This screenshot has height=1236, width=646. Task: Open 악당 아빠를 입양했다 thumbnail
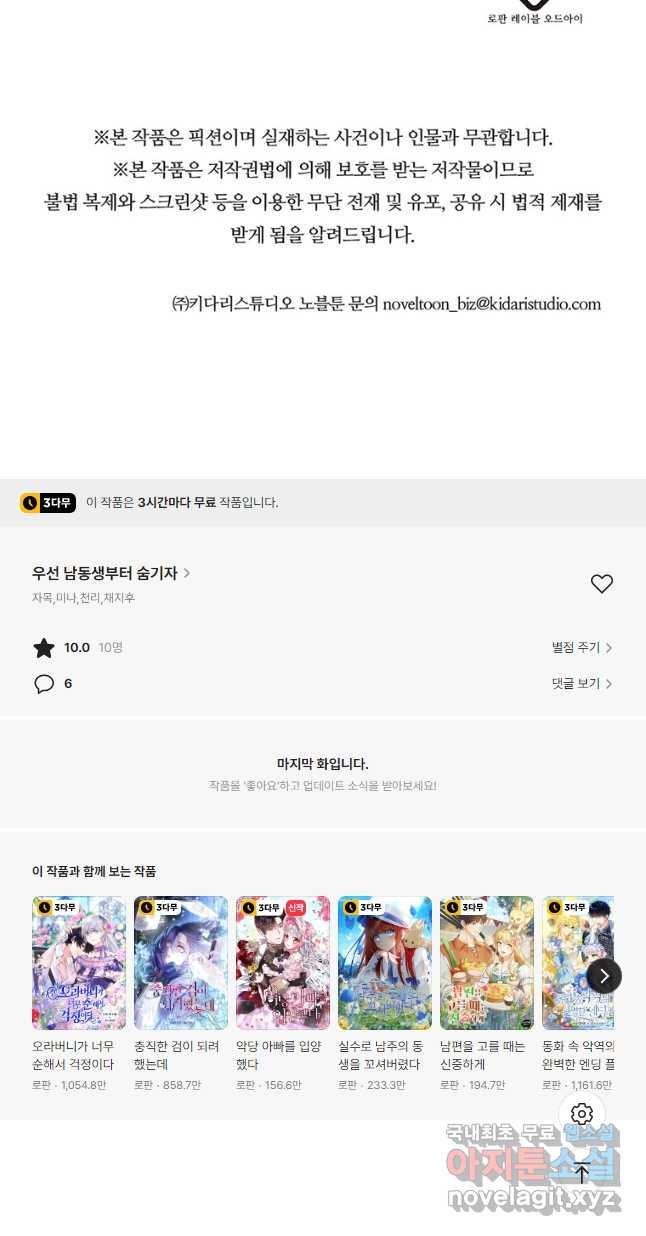pyautogui.click(x=283, y=963)
